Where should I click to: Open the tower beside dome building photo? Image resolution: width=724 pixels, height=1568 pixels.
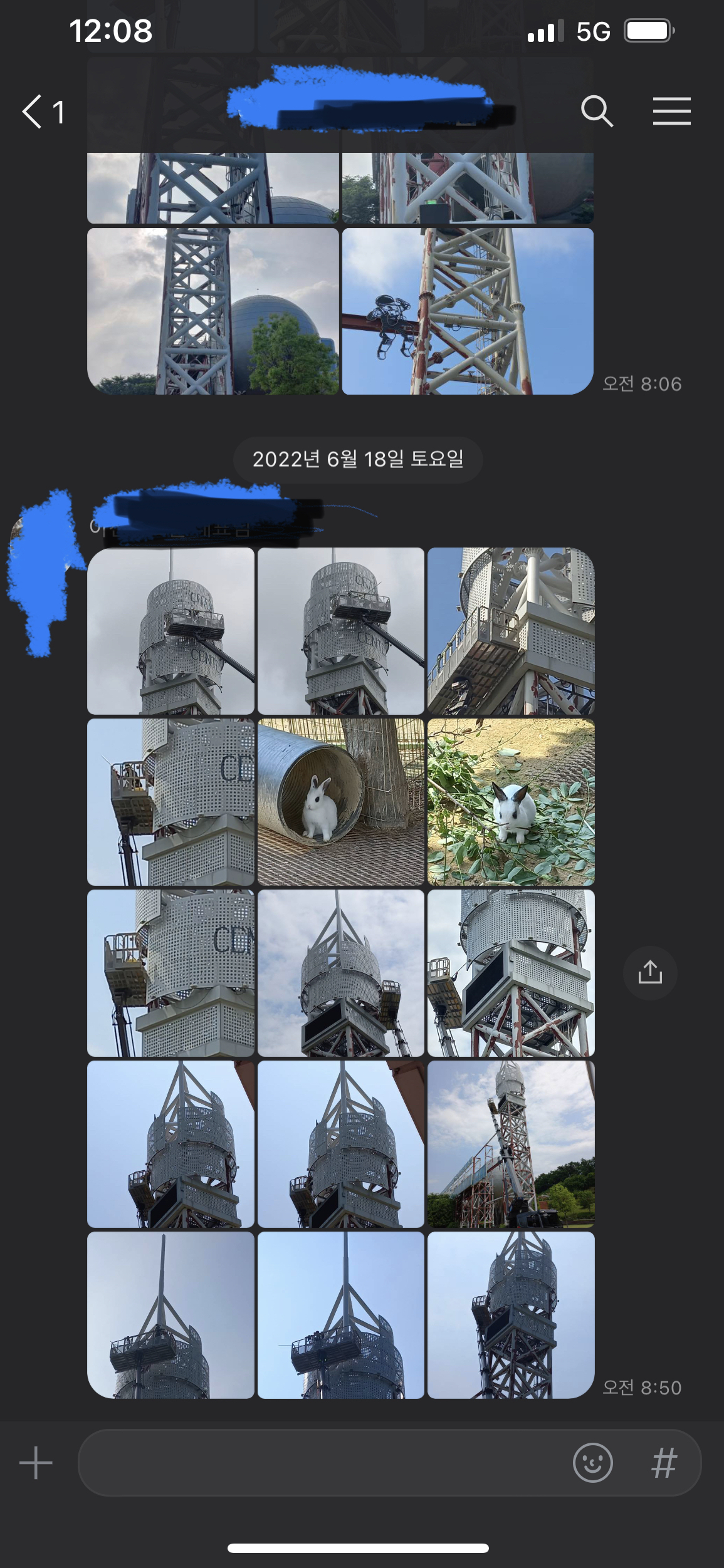coord(212,311)
